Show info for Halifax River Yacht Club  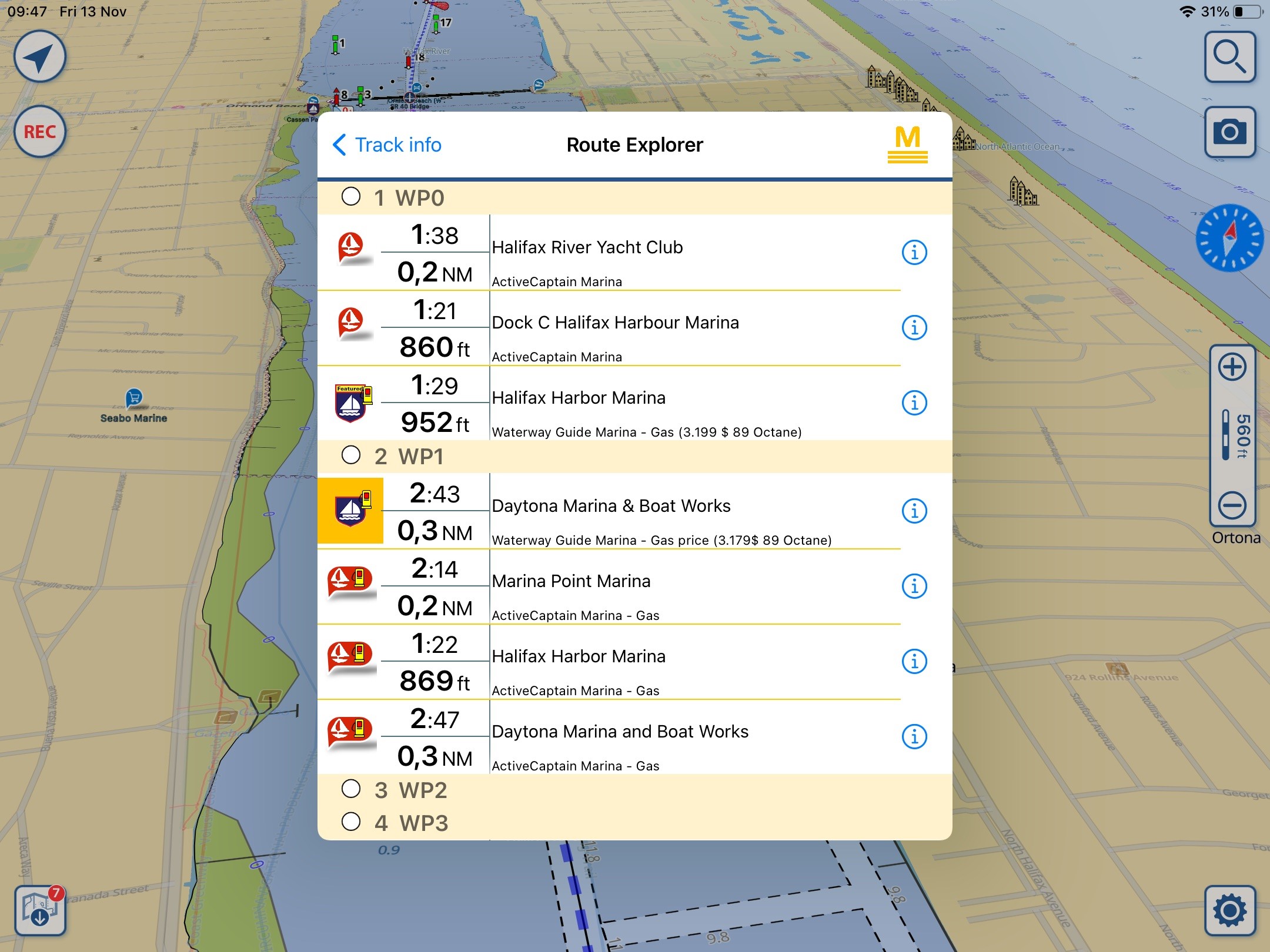[x=914, y=253]
